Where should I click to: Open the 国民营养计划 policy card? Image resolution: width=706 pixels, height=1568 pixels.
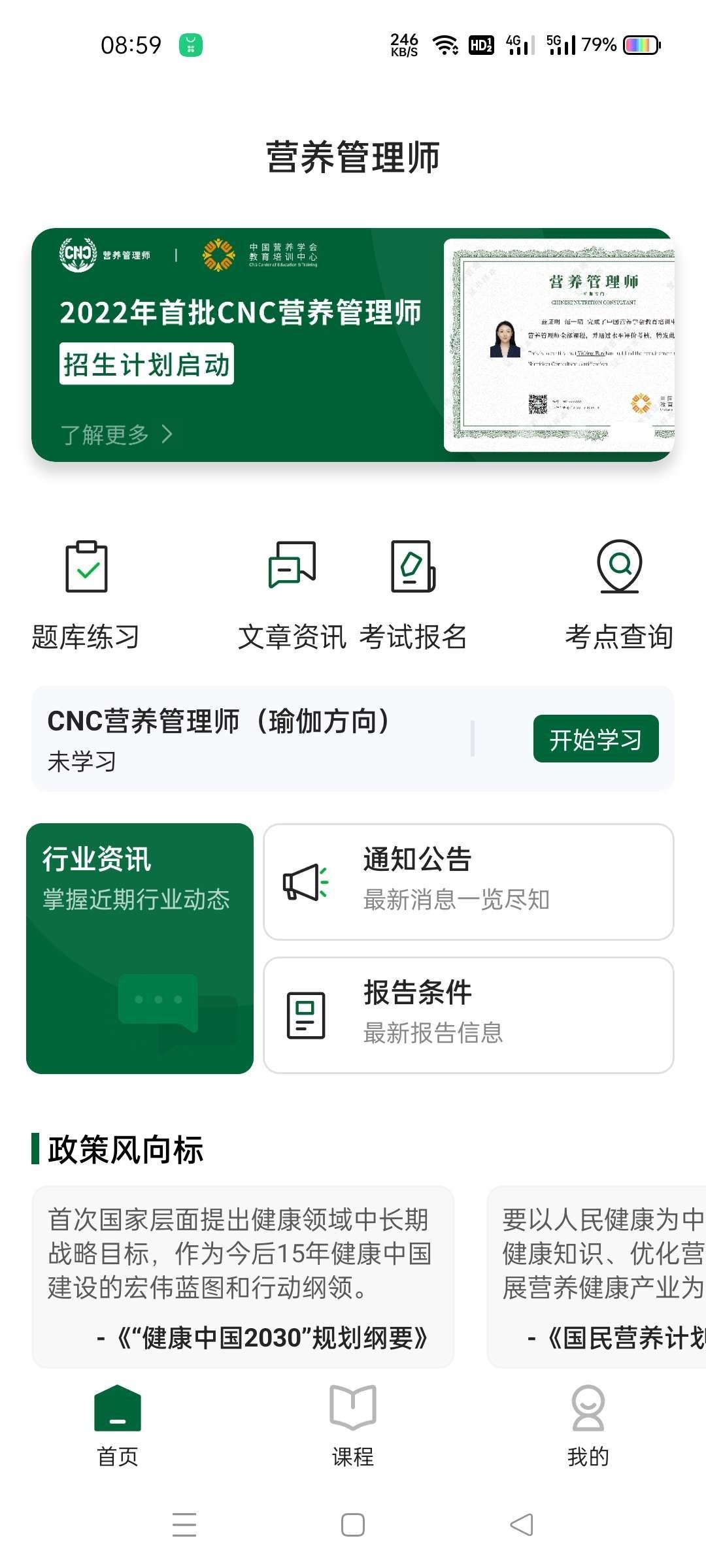(597, 1277)
